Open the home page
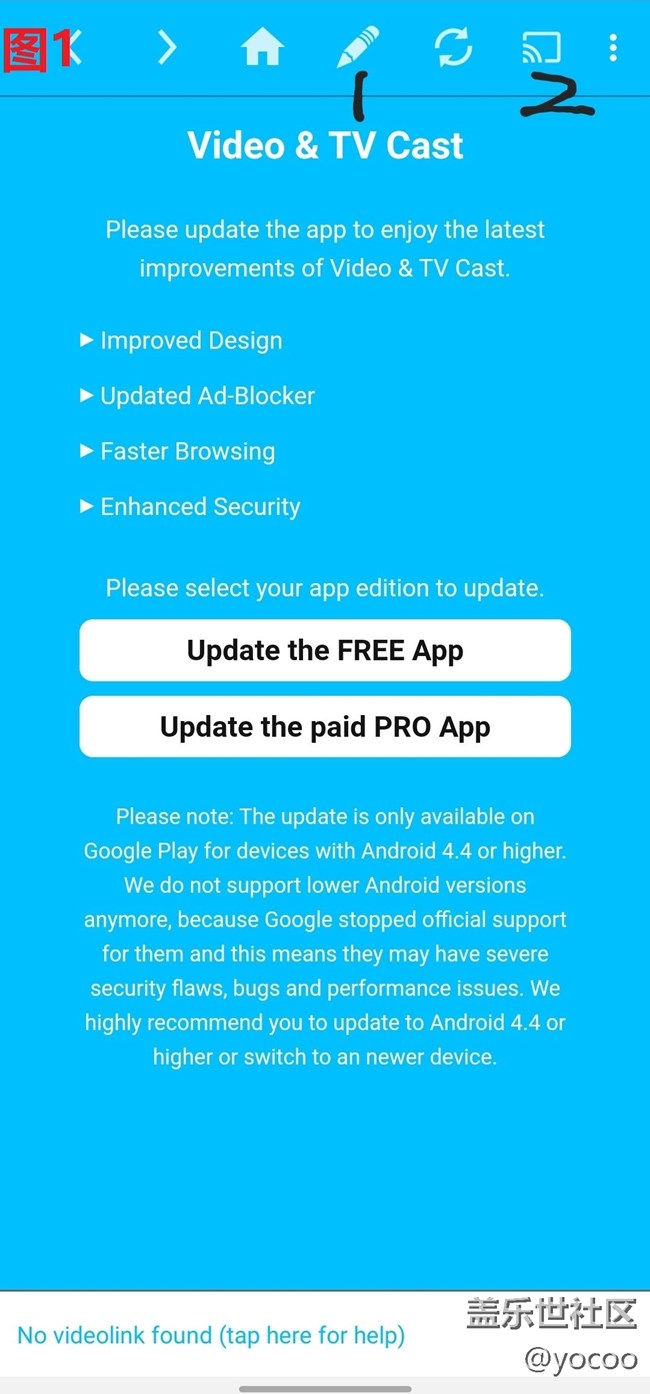This screenshot has height=1394, width=650. (x=262, y=47)
